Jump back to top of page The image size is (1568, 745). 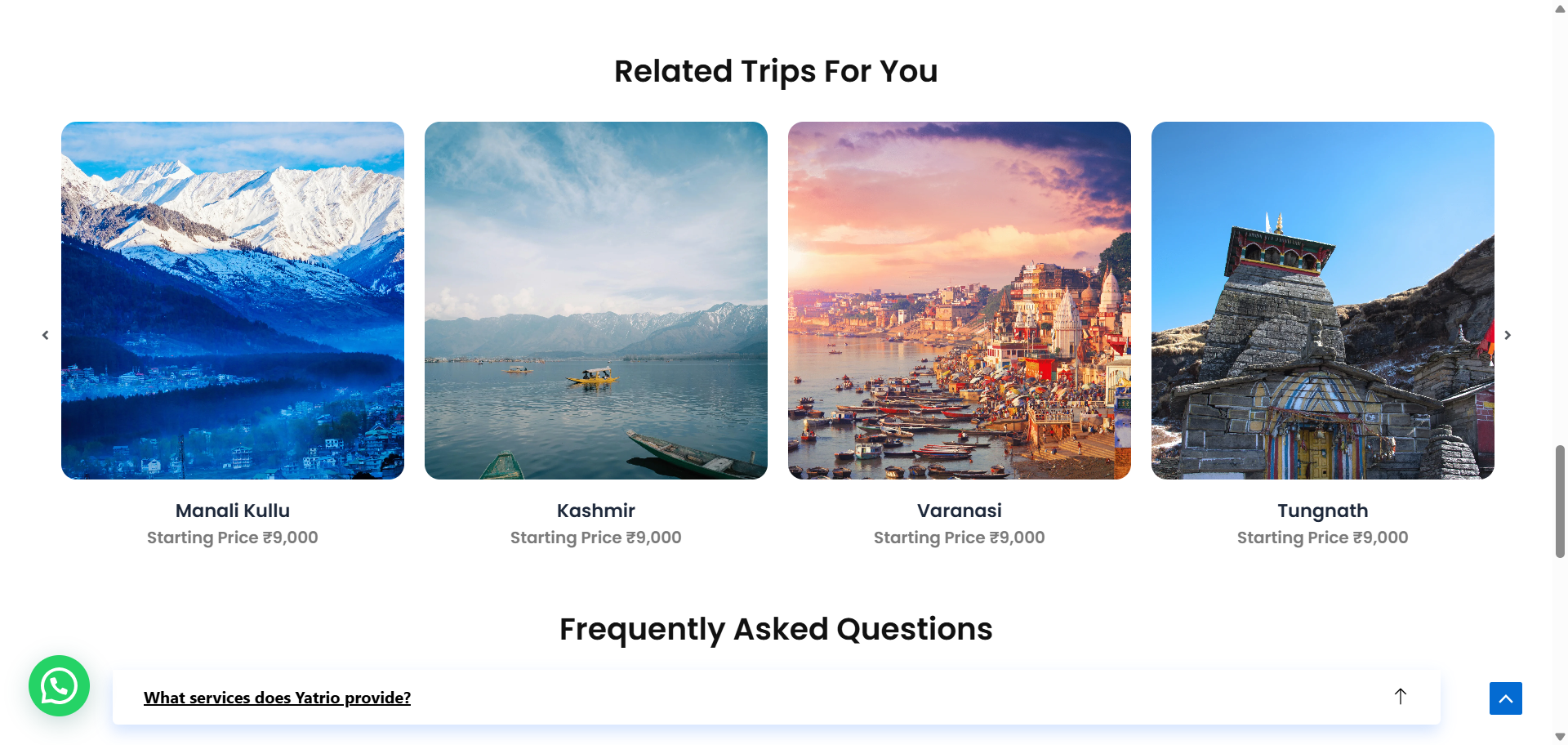pyautogui.click(x=1505, y=698)
